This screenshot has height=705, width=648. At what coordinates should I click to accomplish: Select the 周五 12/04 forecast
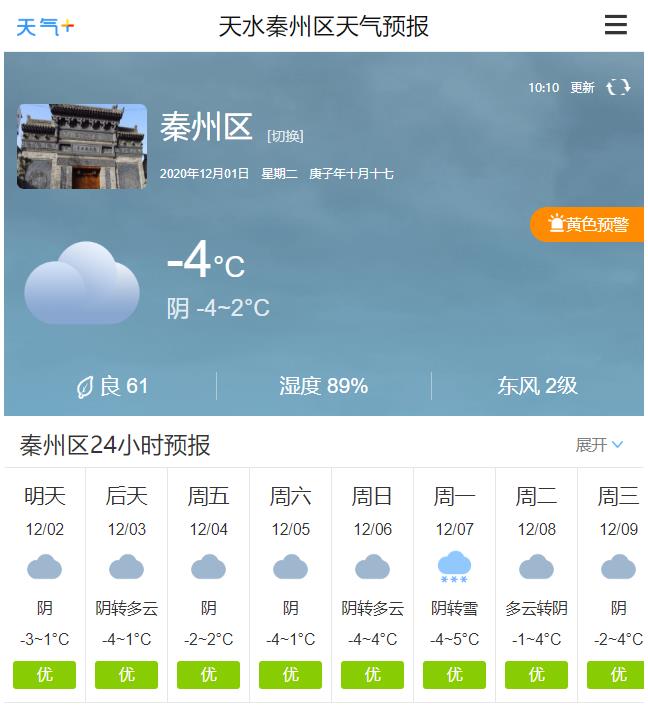tap(209, 580)
